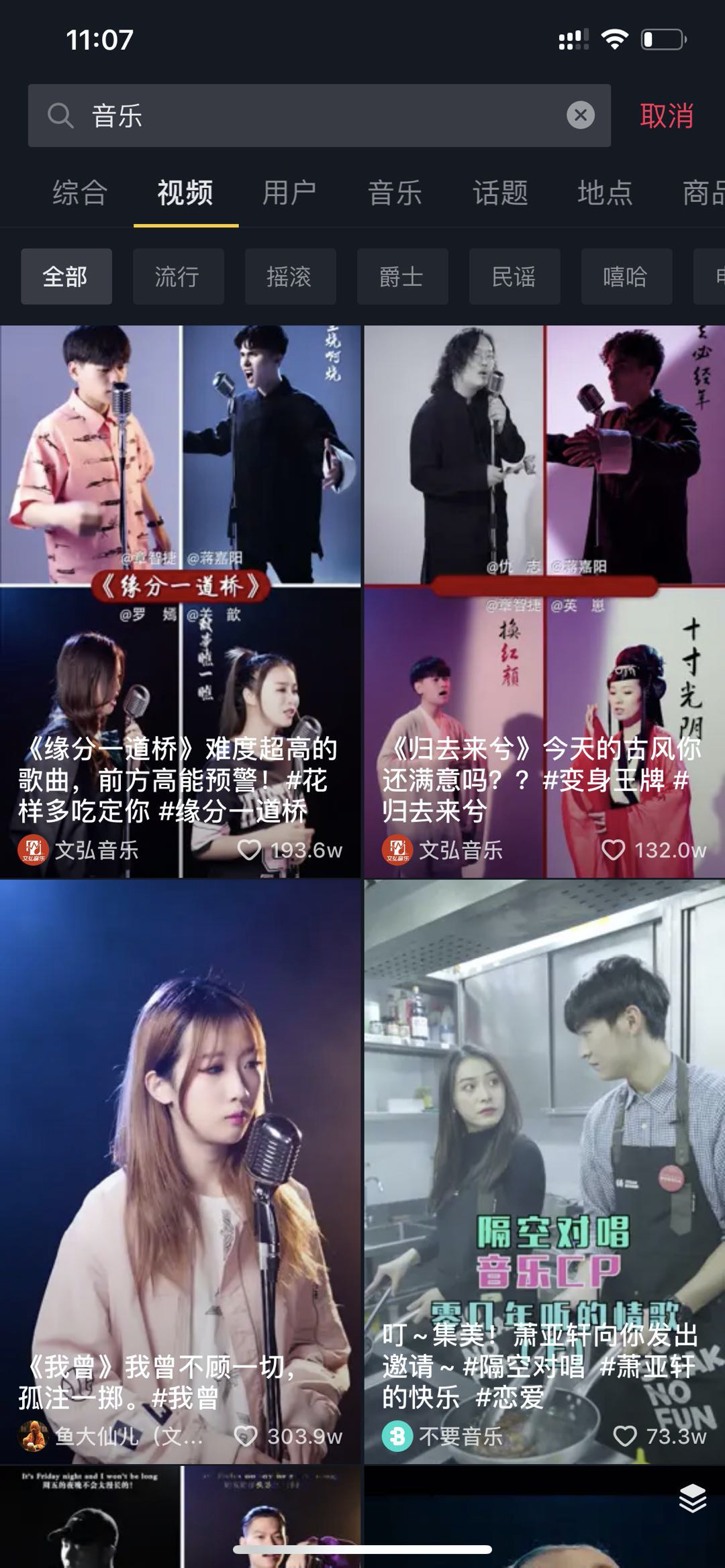This screenshot has width=725, height=1568.
Task: Filter videos by 民谣
Action: click(x=514, y=276)
